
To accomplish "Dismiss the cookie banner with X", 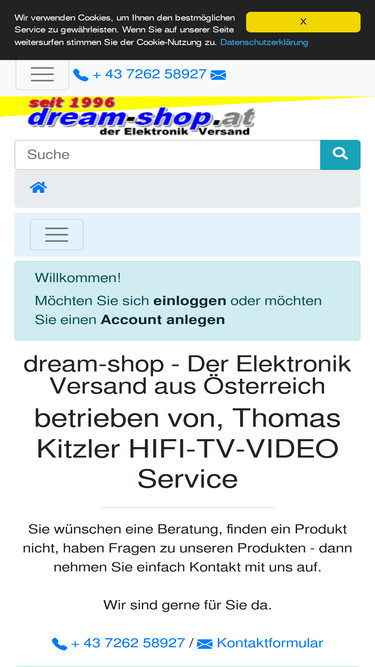I will tap(303, 22).
